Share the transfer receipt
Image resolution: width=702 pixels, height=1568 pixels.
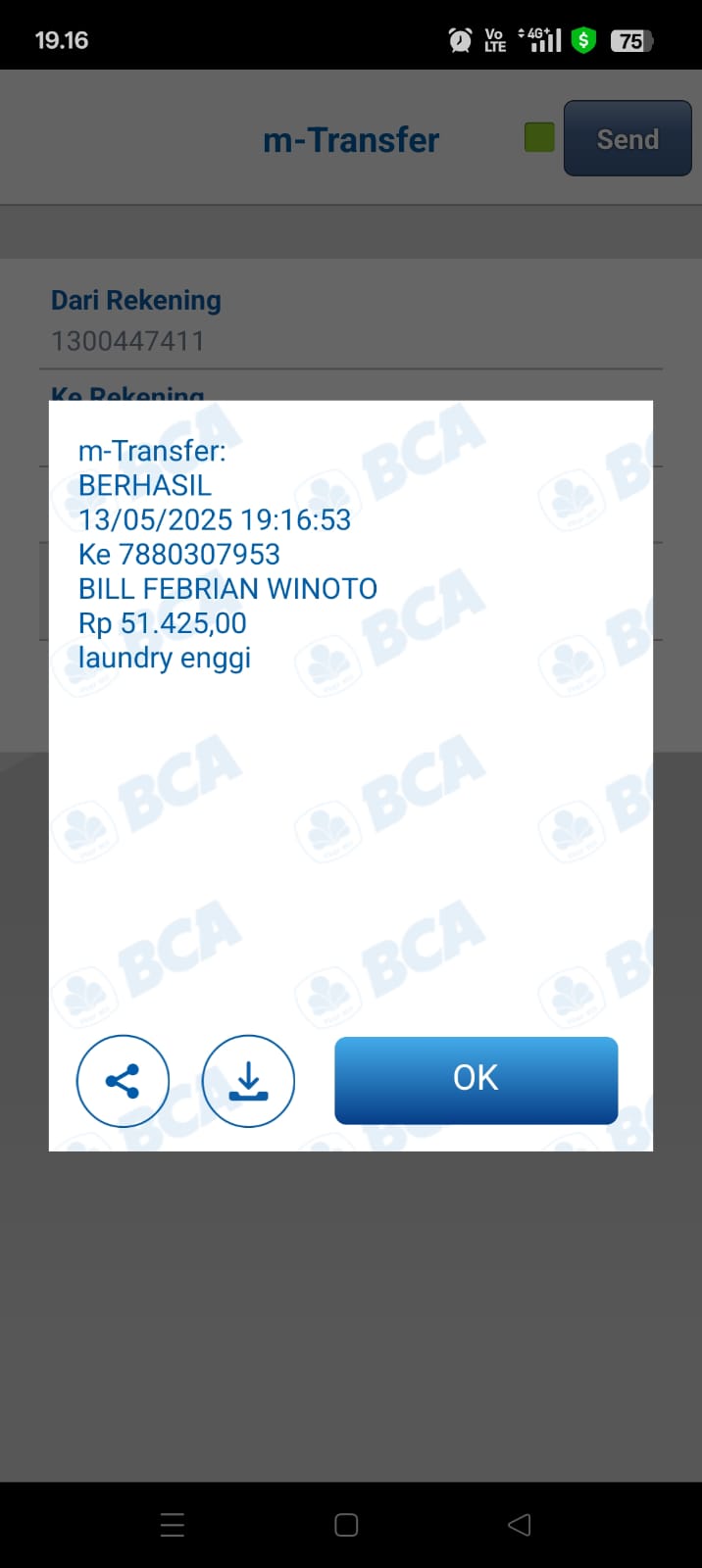pos(123,1081)
